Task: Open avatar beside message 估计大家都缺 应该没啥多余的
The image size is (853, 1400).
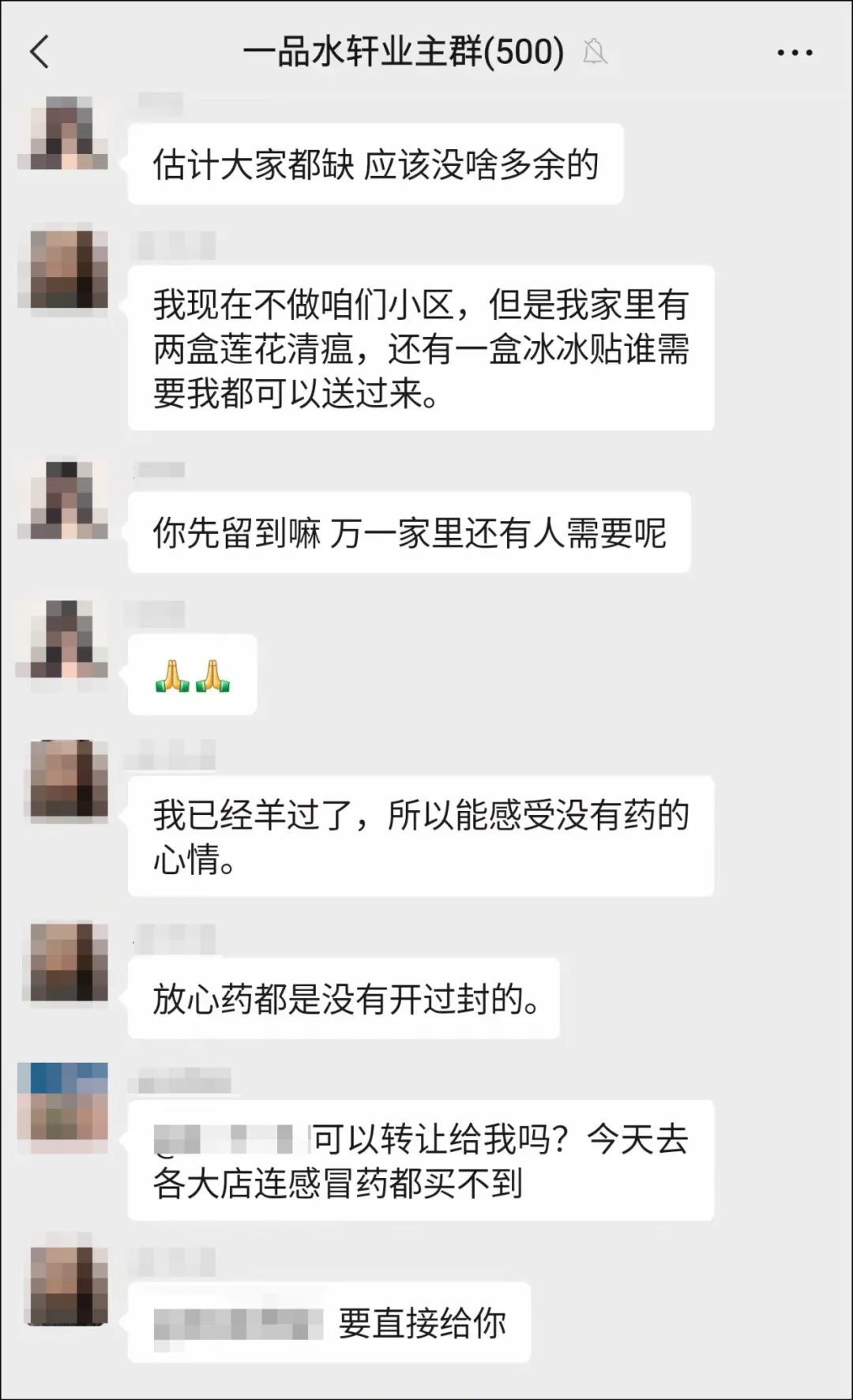Action: pyautogui.click(x=63, y=133)
